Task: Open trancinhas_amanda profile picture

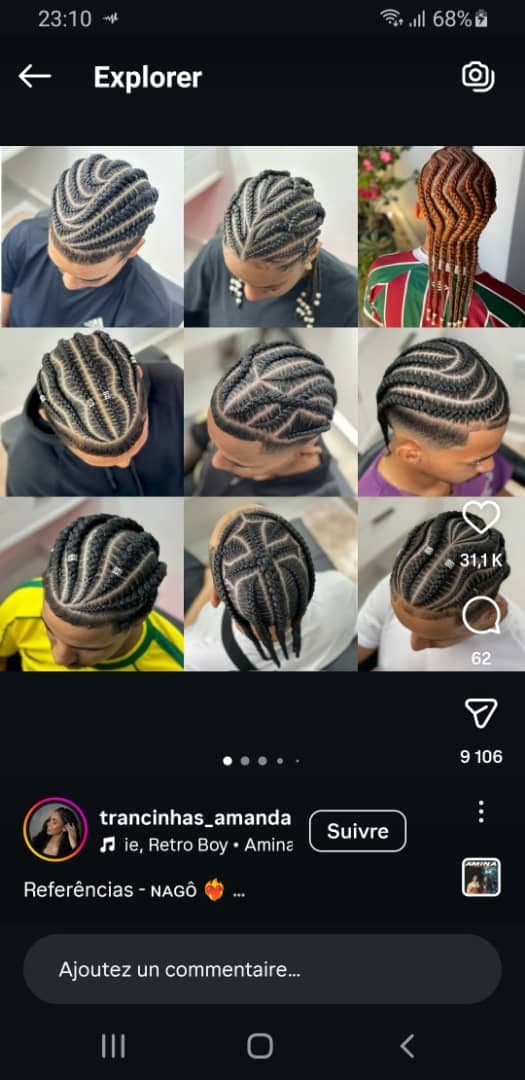Action: [55, 829]
